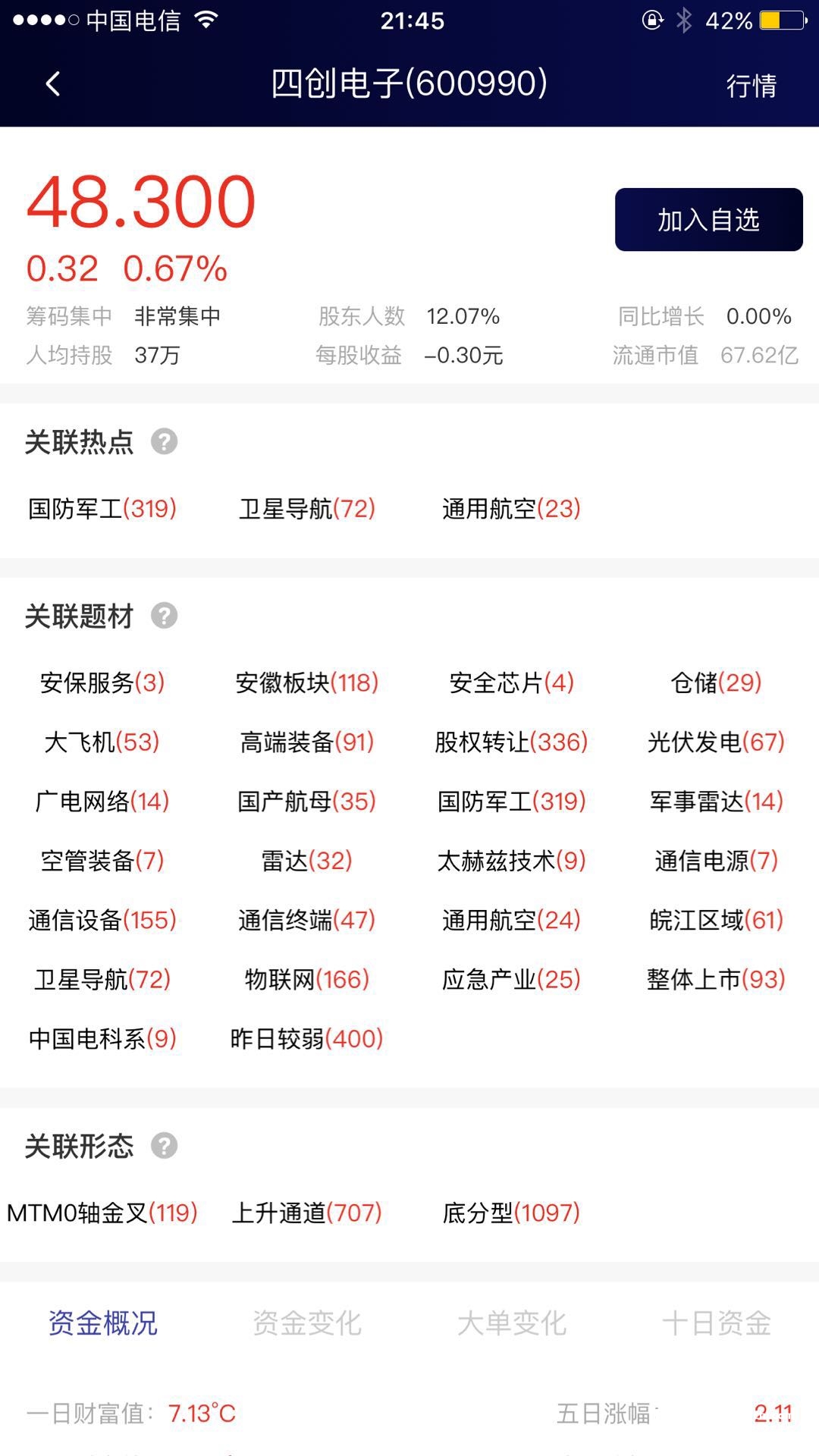Select the 安保服务(3) theme
Viewport: 819px width, 1456px height.
point(102,682)
